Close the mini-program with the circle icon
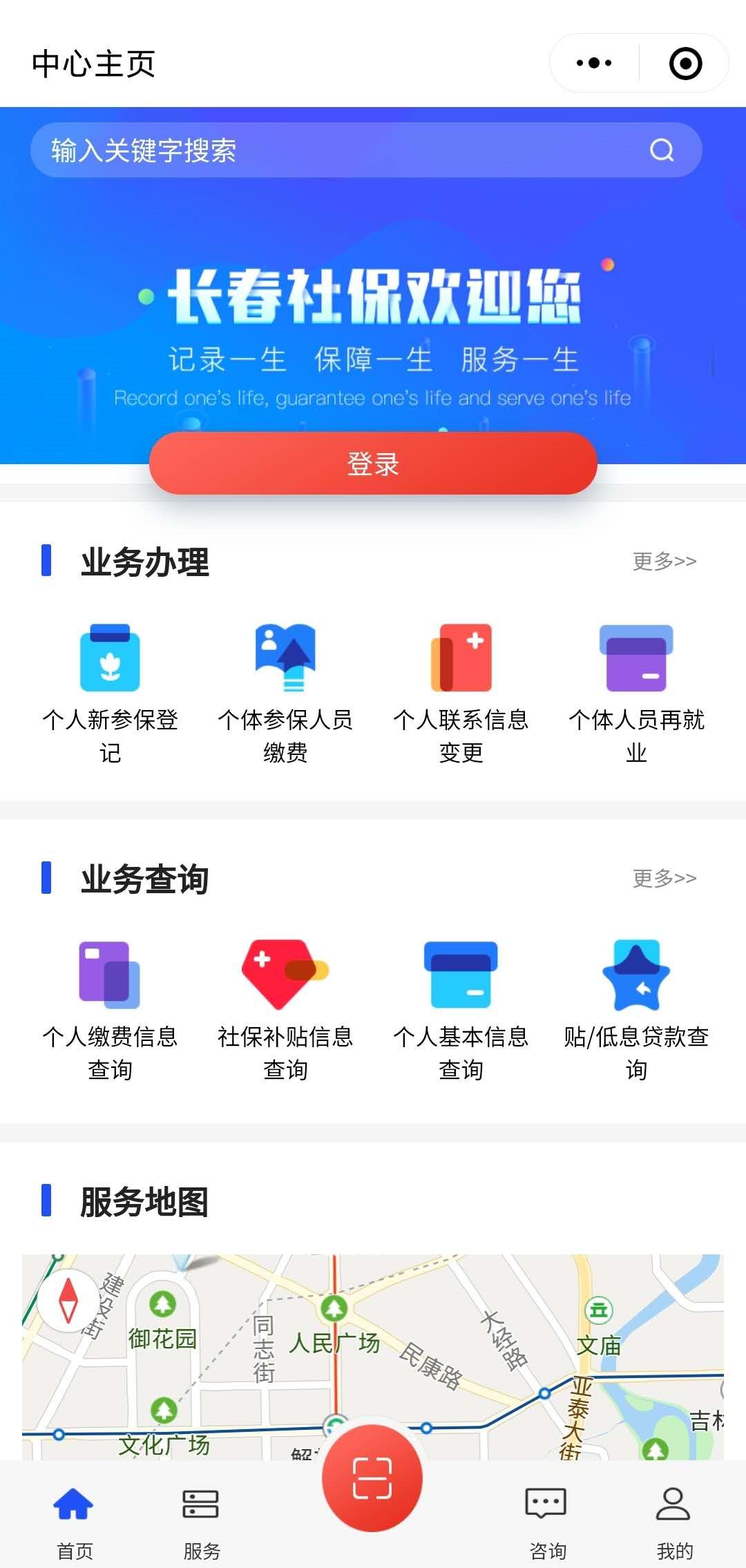This screenshot has width=746, height=1568. [685, 64]
